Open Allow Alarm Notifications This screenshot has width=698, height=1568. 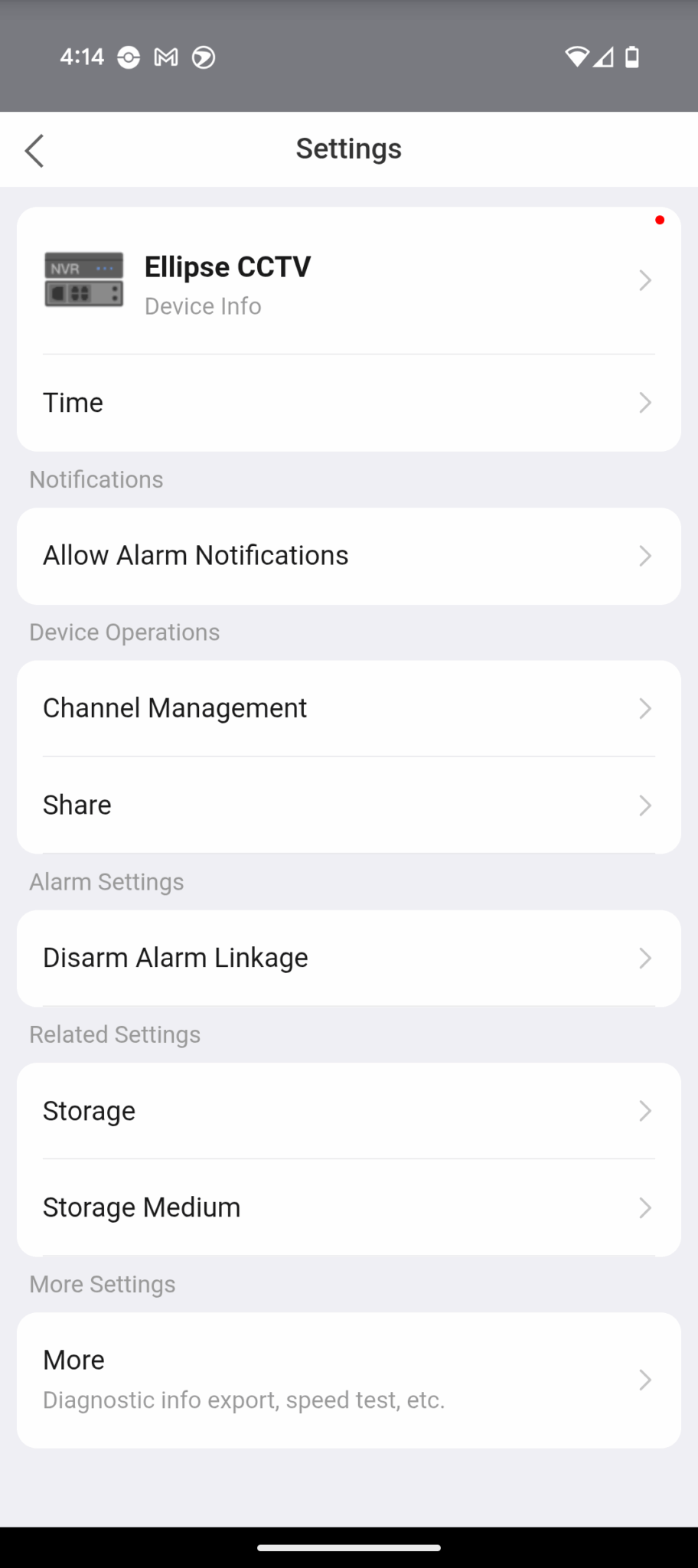[x=348, y=556]
